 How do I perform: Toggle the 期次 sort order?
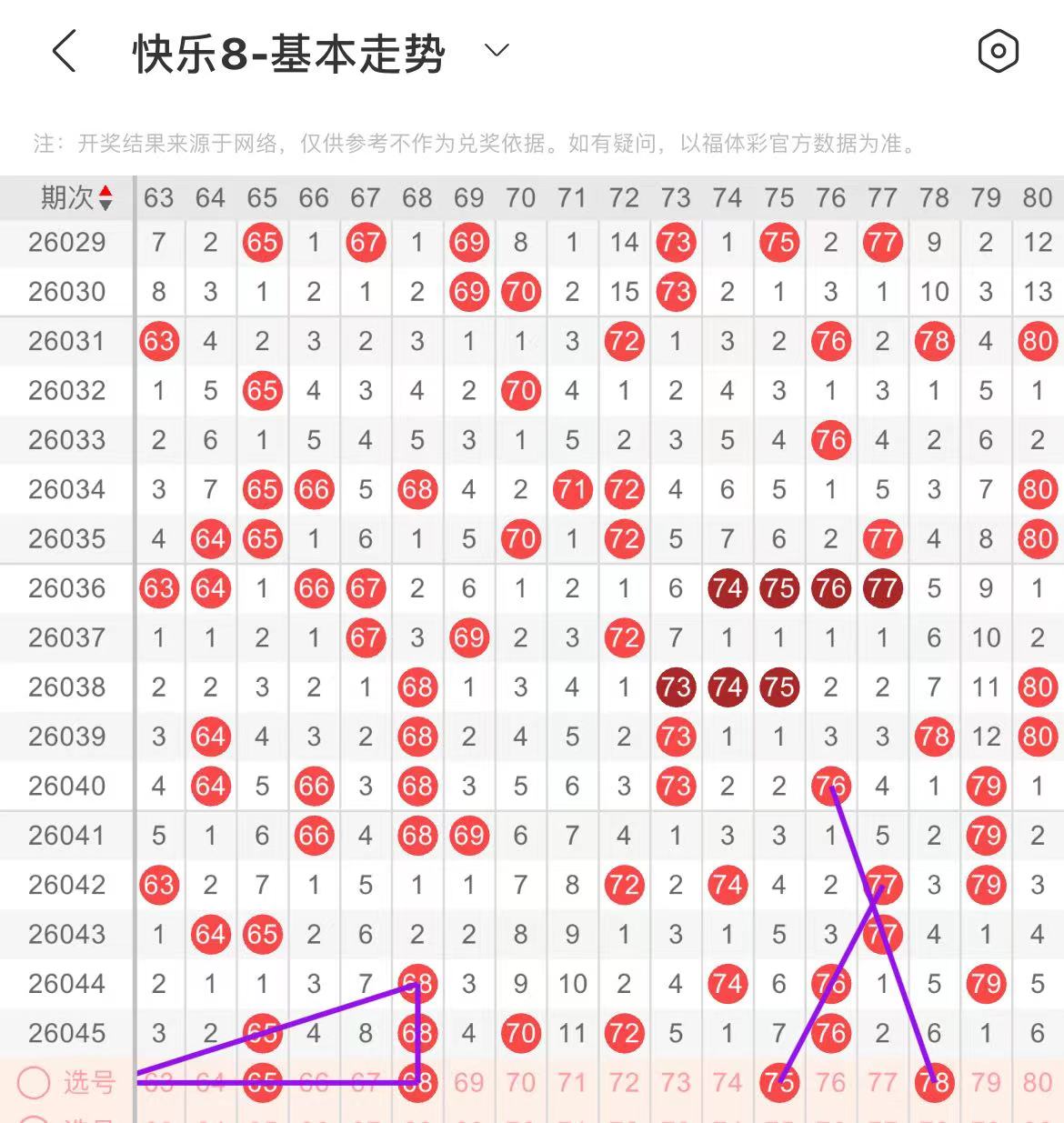click(105, 197)
